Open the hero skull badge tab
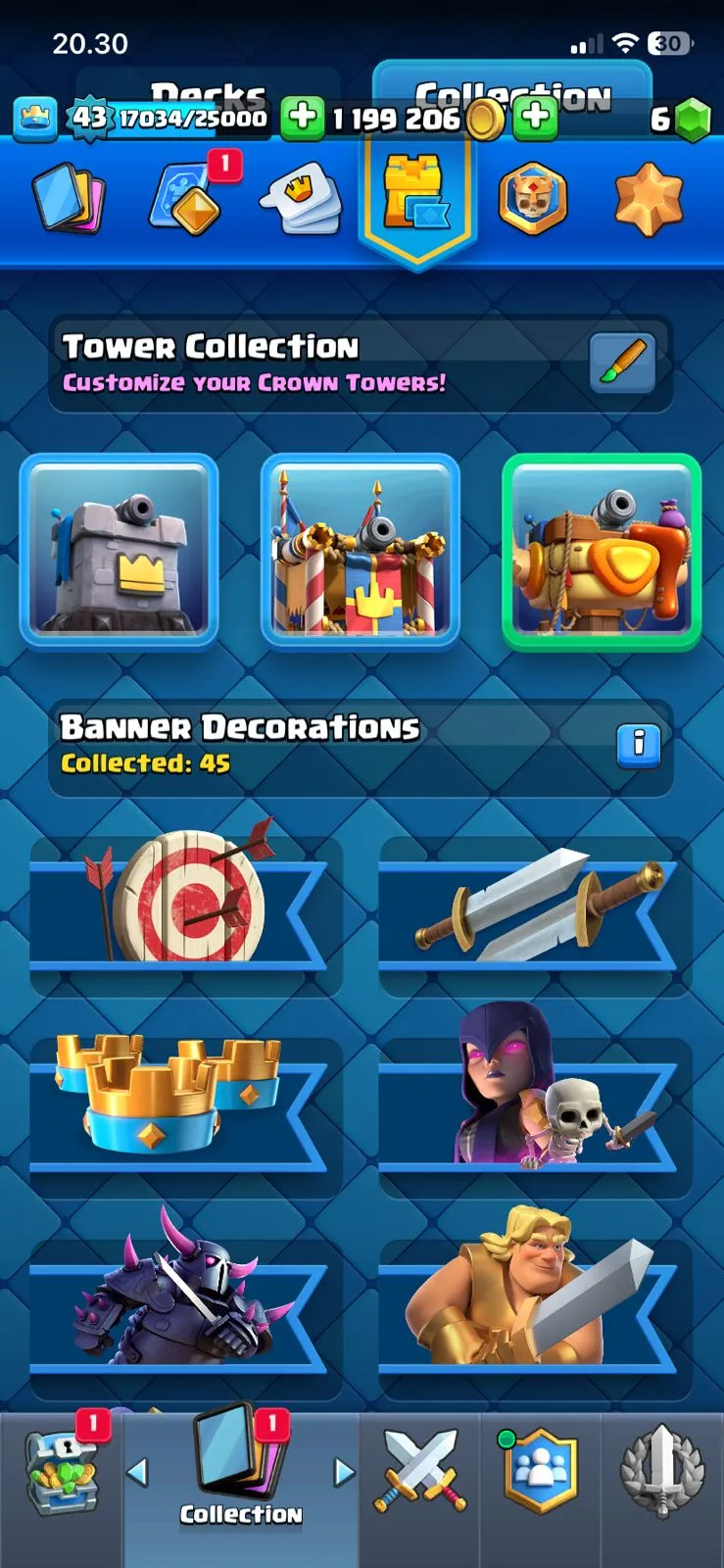 pyautogui.click(x=533, y=199)
